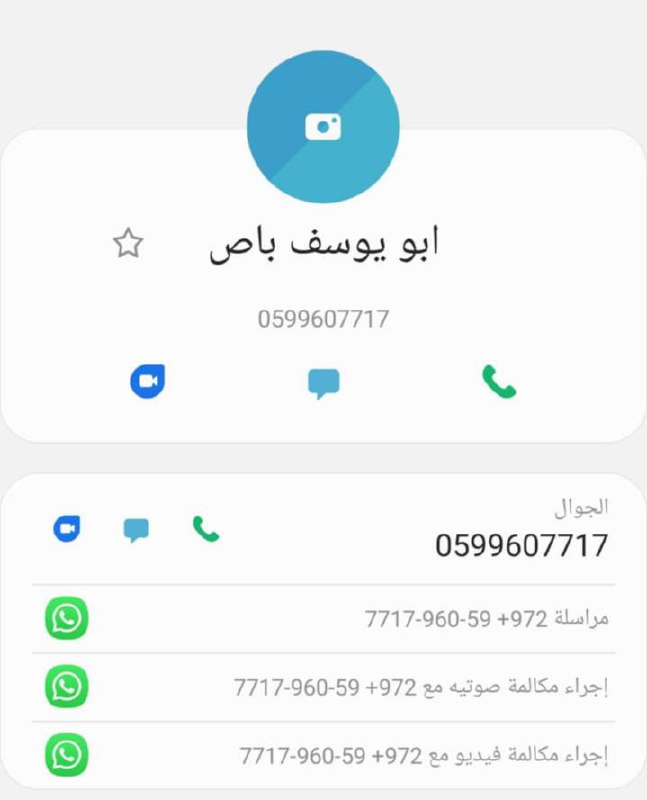This screenshot has height=800, width=647.
Task: Call mobile number from the الجوال row
Action: tap(206, 529)
